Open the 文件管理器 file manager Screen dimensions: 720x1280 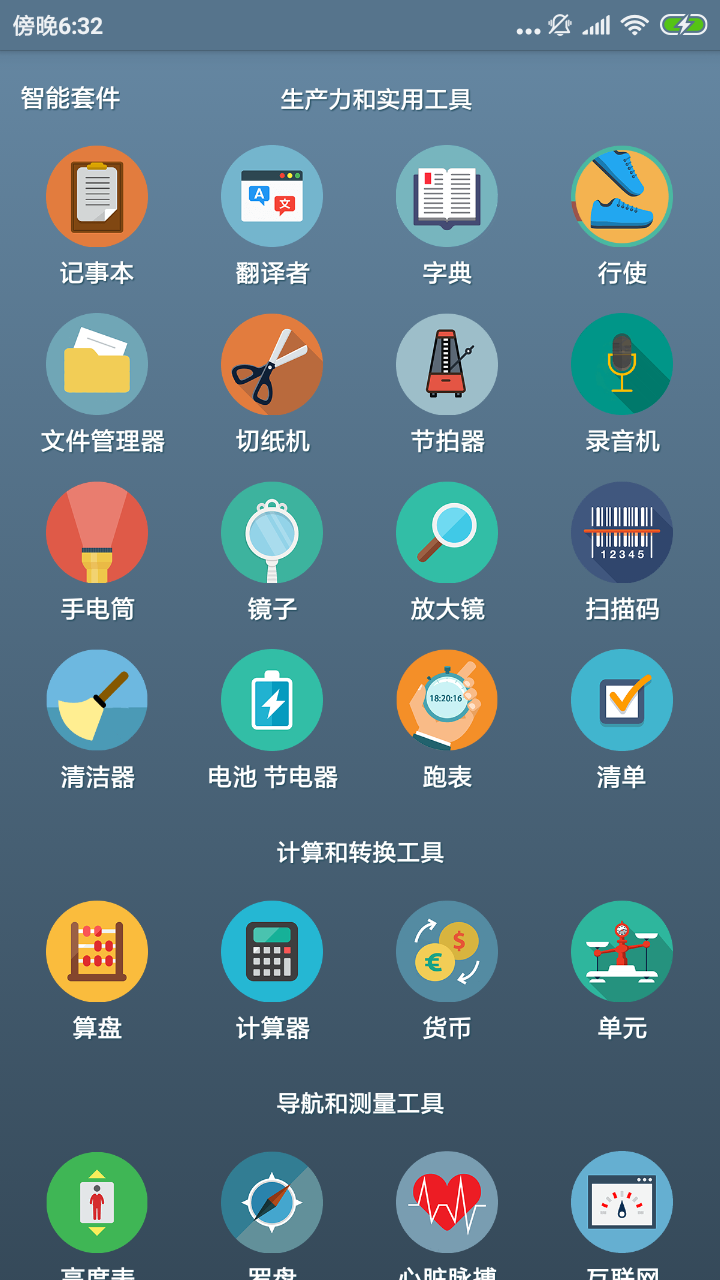click(x=97, y=364)
